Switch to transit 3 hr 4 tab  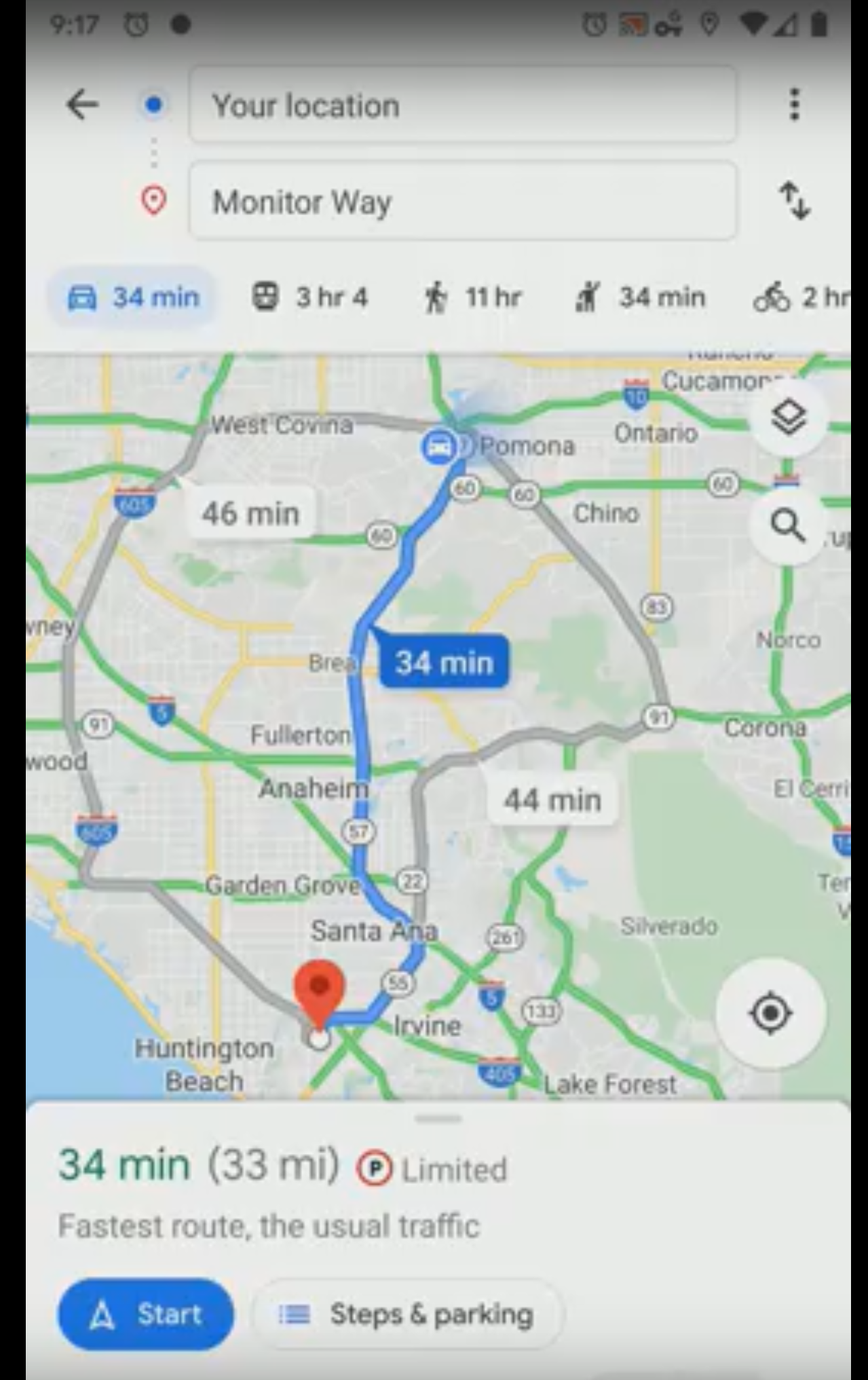(311, 297)
